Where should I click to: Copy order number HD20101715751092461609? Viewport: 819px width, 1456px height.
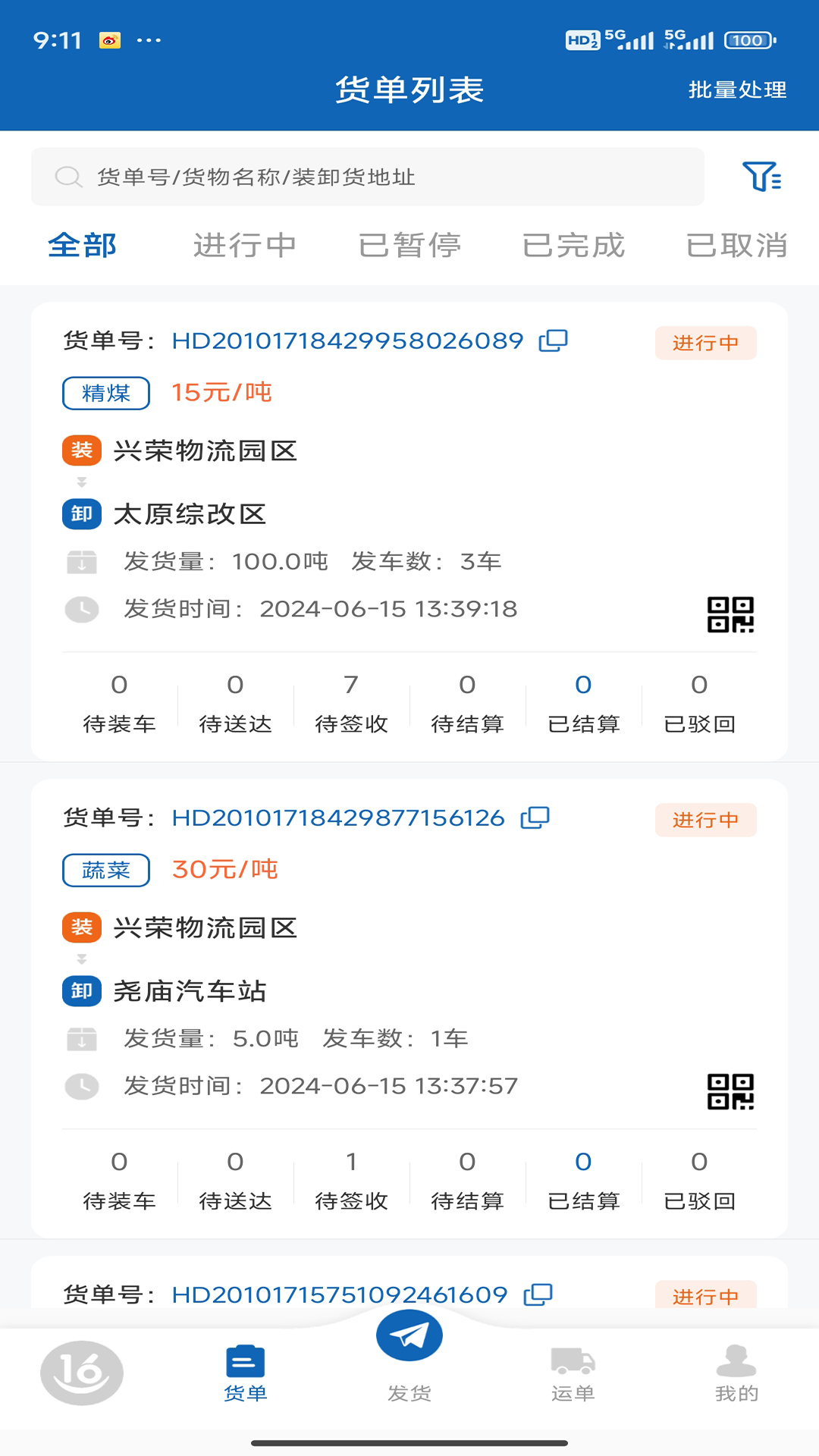click(538, 1294)
